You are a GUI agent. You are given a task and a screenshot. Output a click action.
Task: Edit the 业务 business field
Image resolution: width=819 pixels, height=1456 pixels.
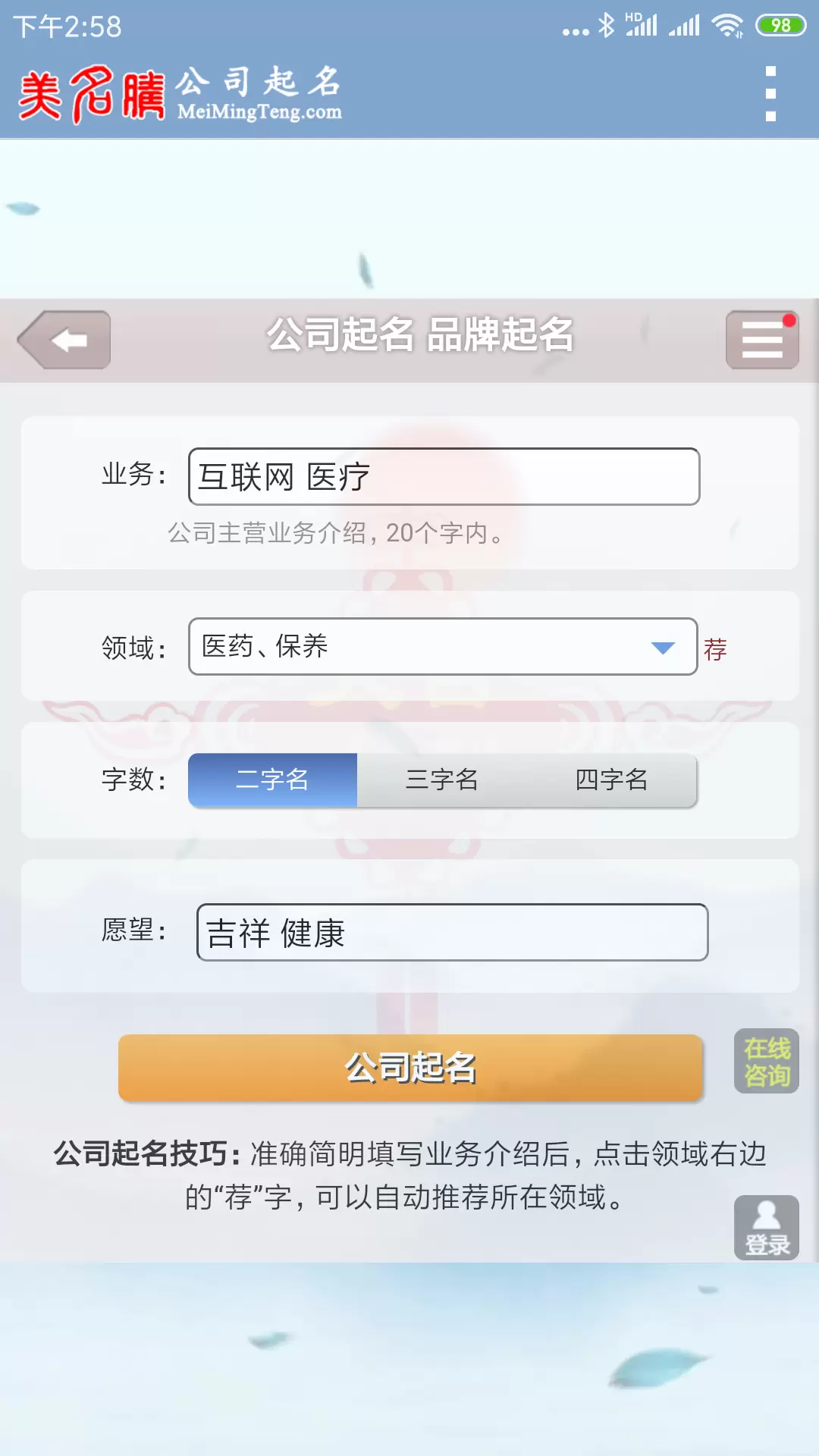(444, 476)
